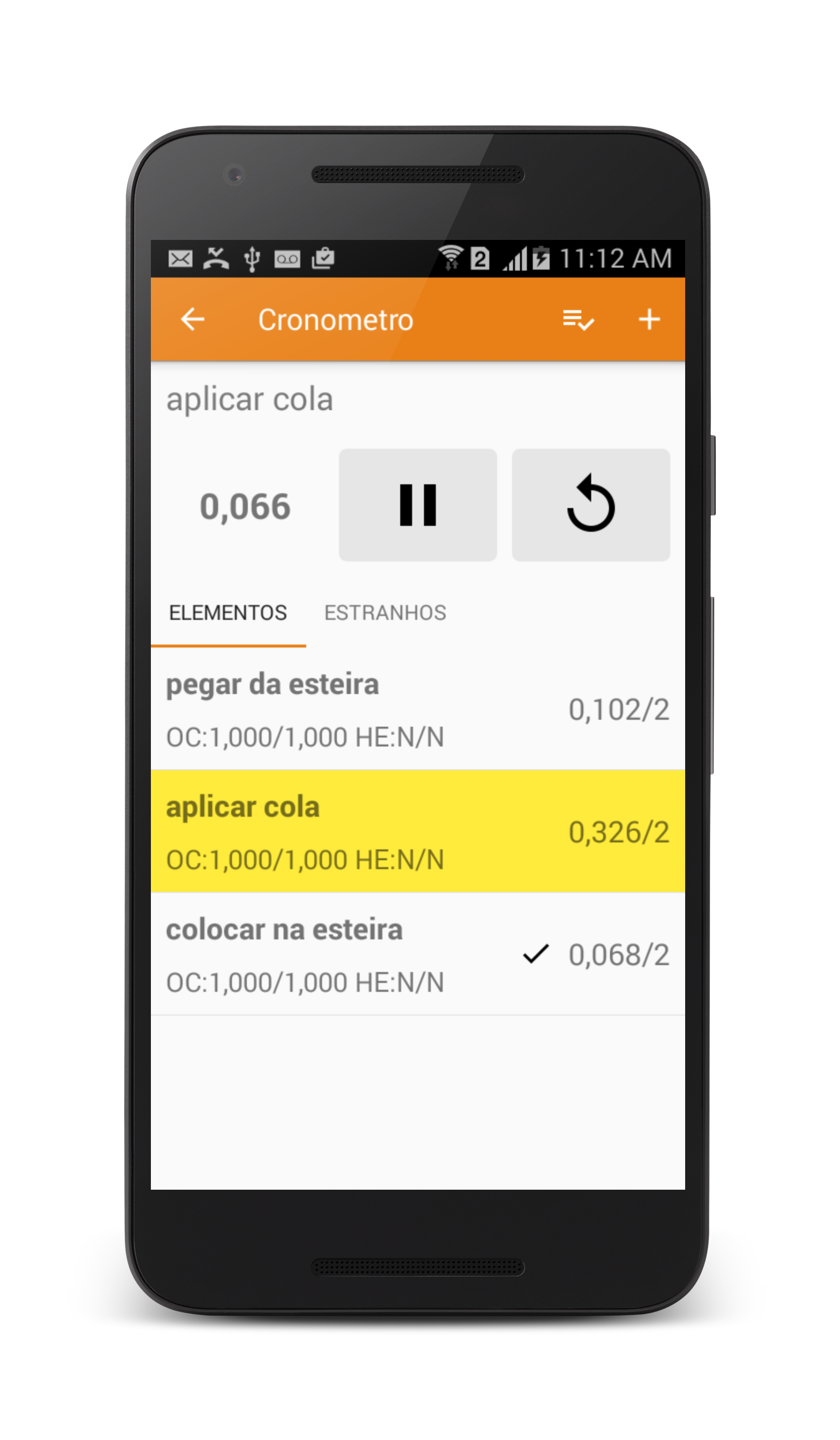
Task: Select the Elementos tab
Action: [x=228, y=613]
